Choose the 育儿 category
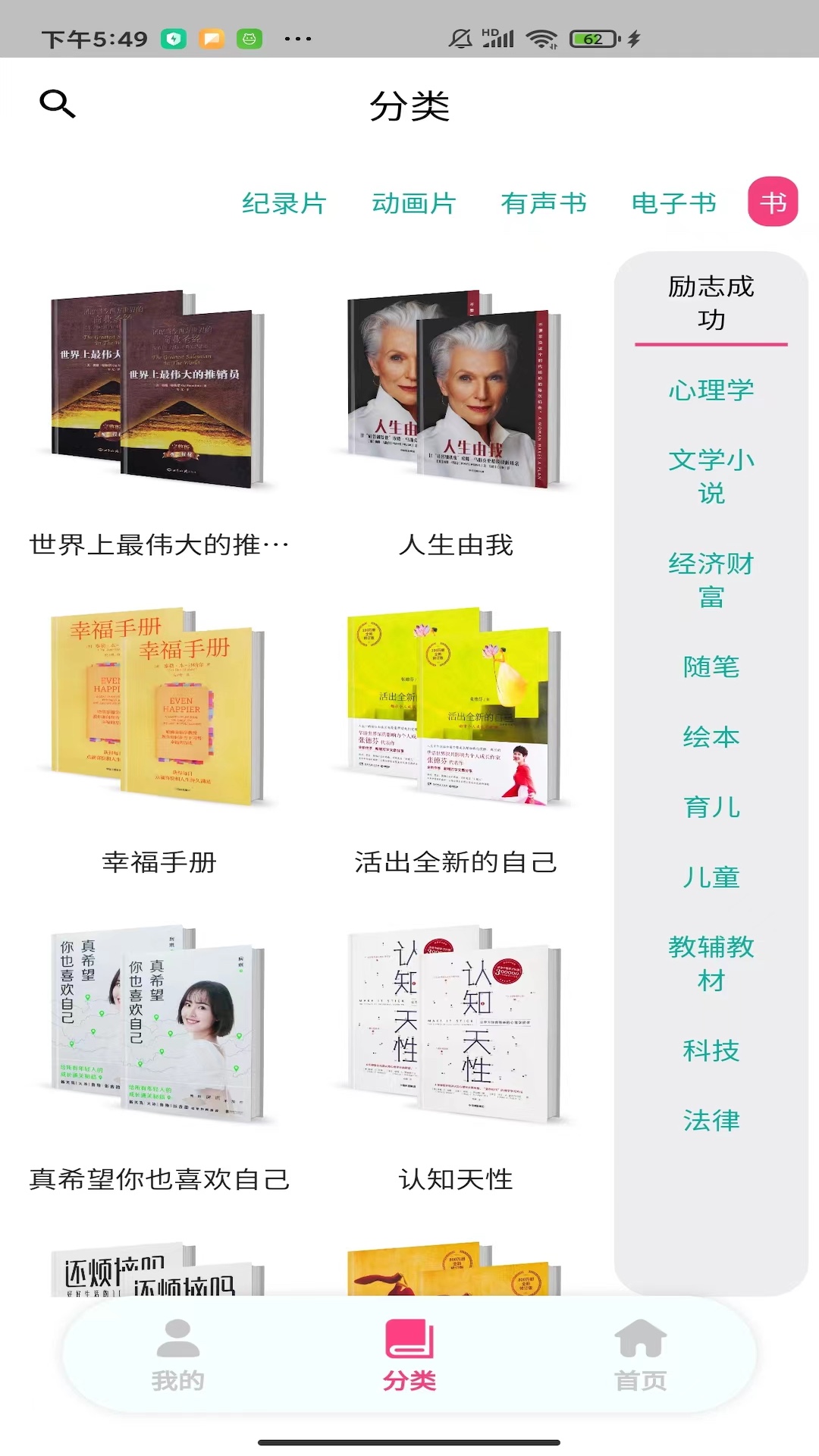The image size is (819, 1456). (x=711, y=807)
